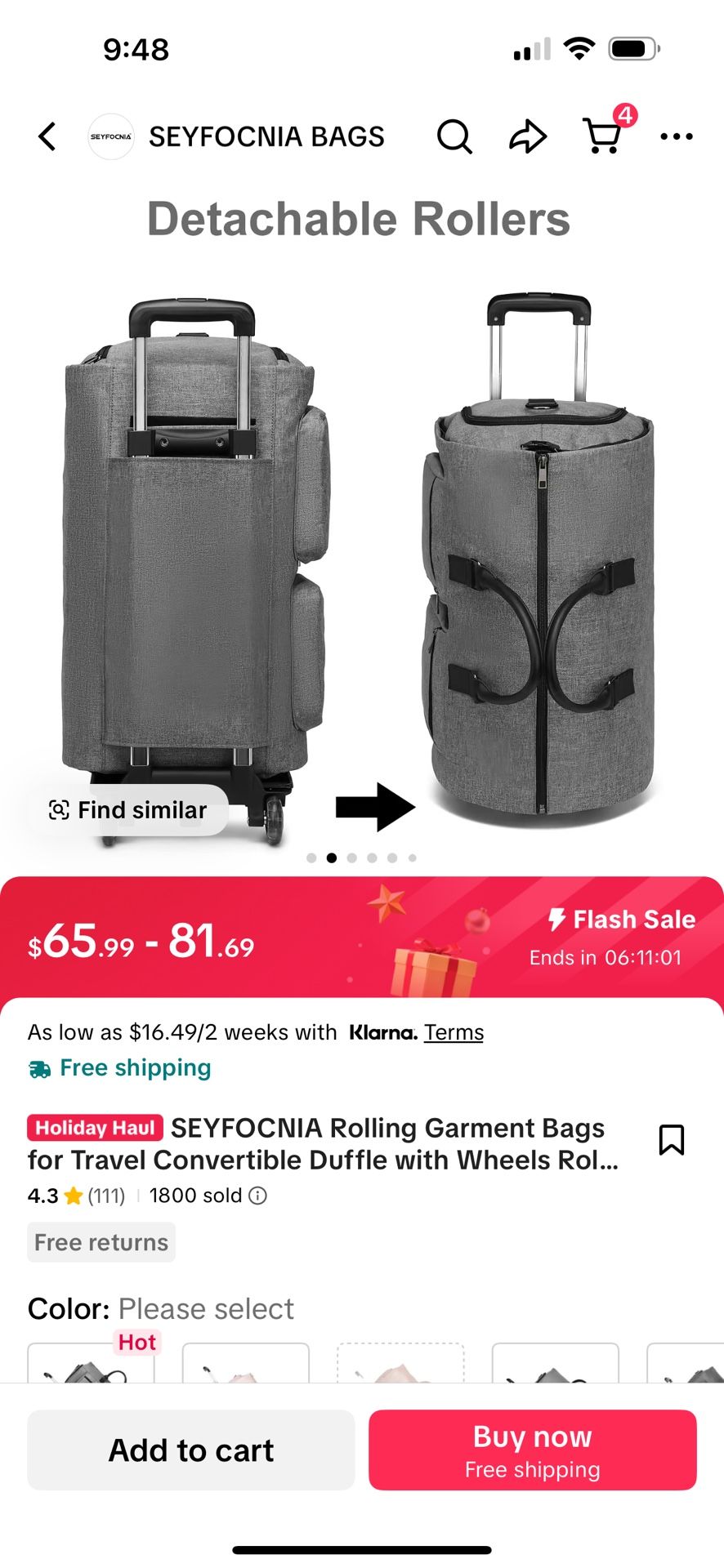This screenshot has height=1568, width=724.
Task: Open the shopping cart with 4 items
Action: click(x=602, y=136)
